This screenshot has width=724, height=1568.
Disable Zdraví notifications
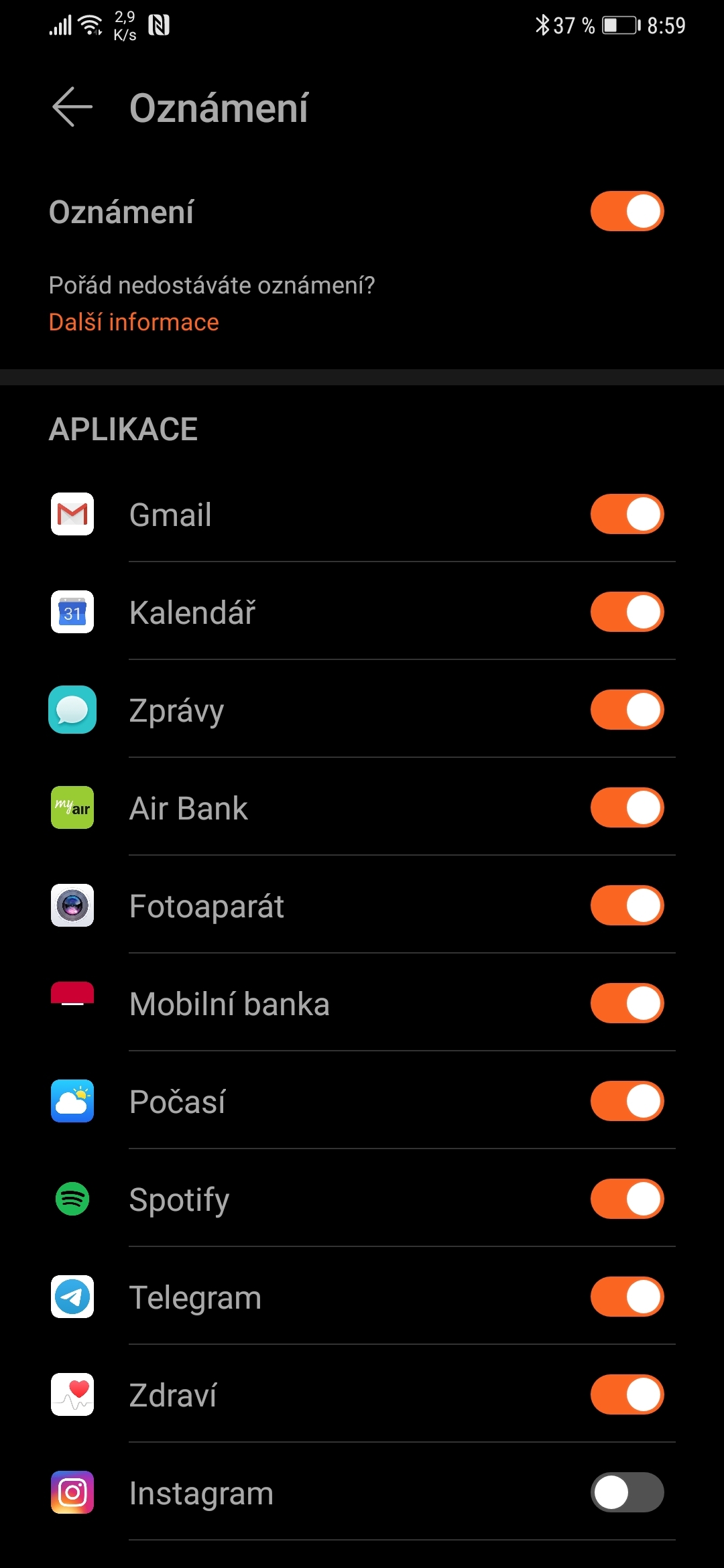(627, 1395)
